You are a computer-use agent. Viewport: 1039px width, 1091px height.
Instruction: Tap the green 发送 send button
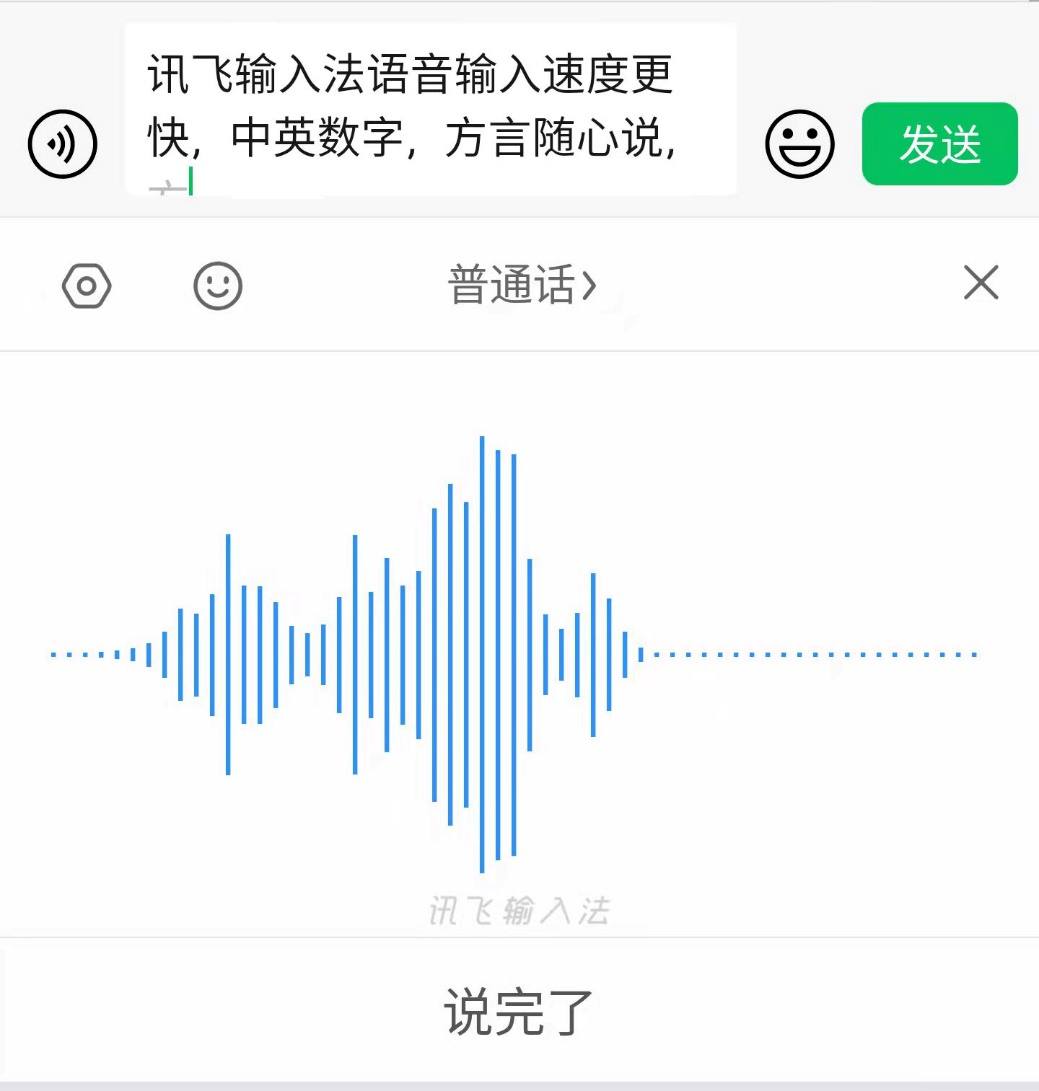pyautogui.click(x=938, y=144)
